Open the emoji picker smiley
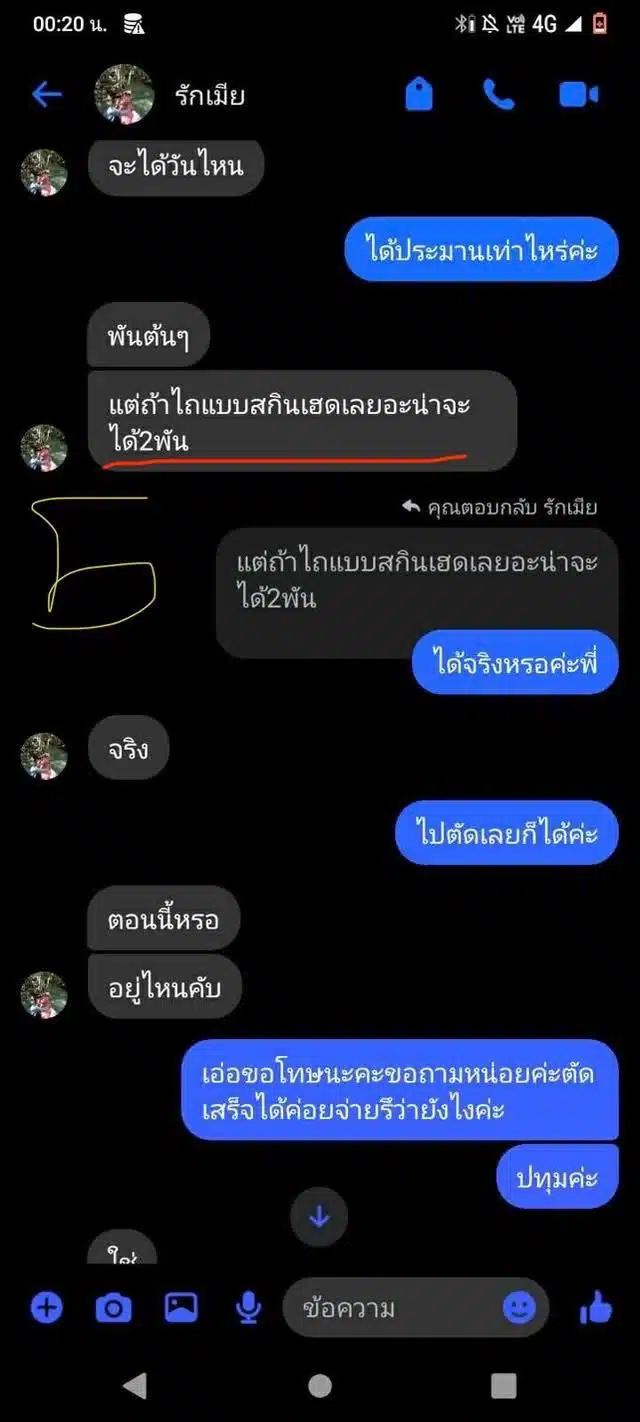This screenshot has width=640, height=1422. pos(519,1307)
